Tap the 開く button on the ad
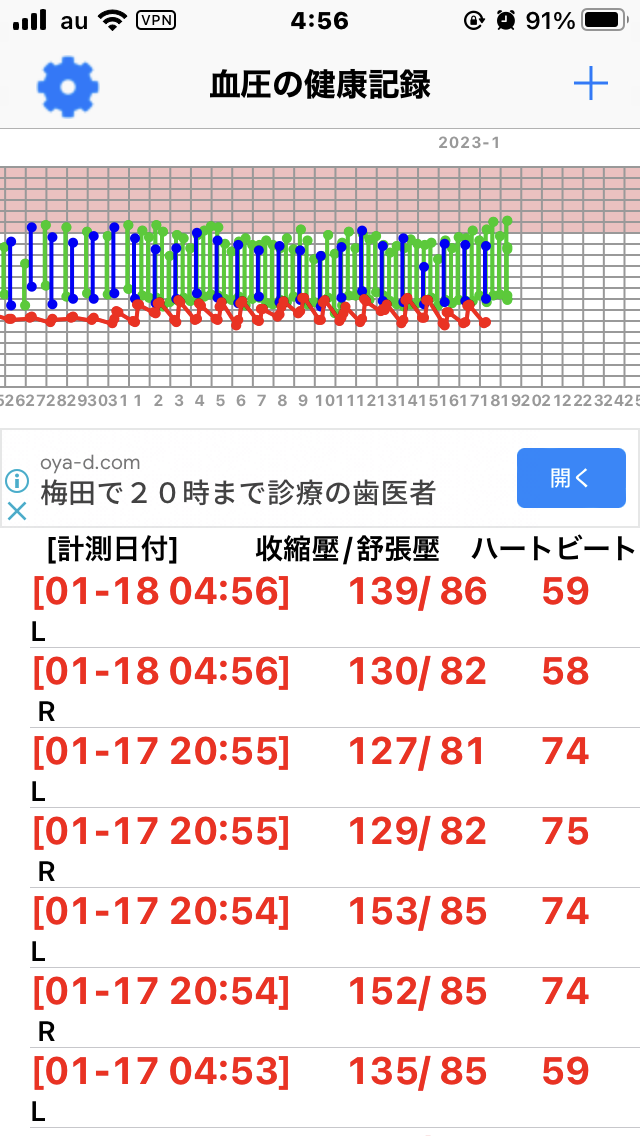 (571, 477)
